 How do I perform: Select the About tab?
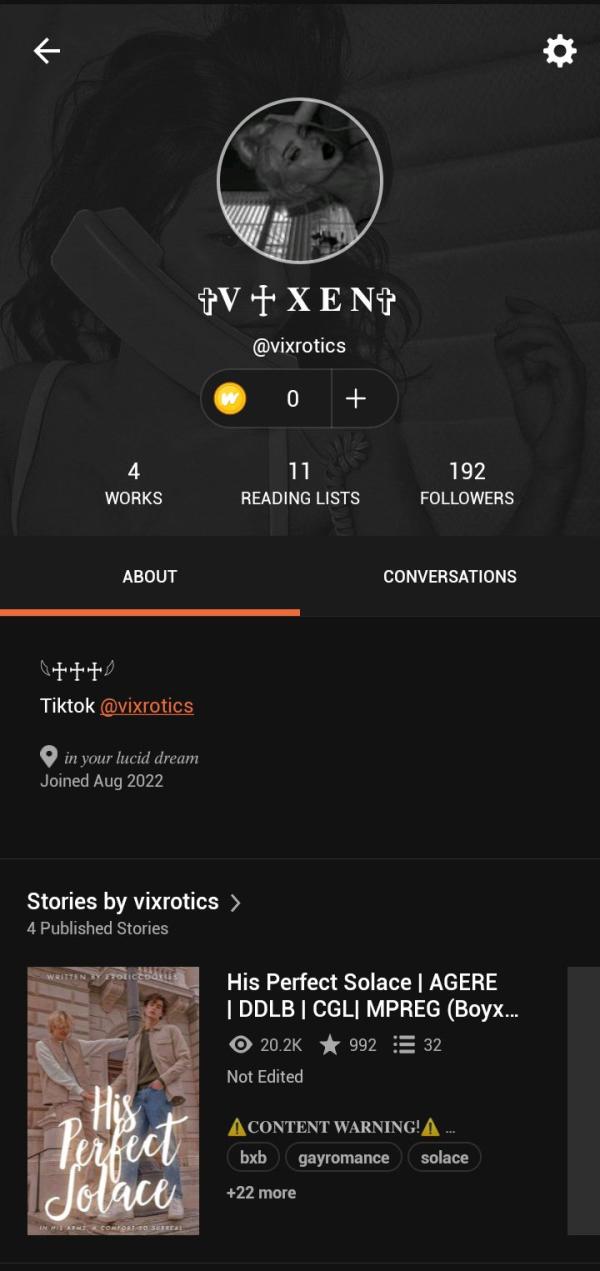150,577
